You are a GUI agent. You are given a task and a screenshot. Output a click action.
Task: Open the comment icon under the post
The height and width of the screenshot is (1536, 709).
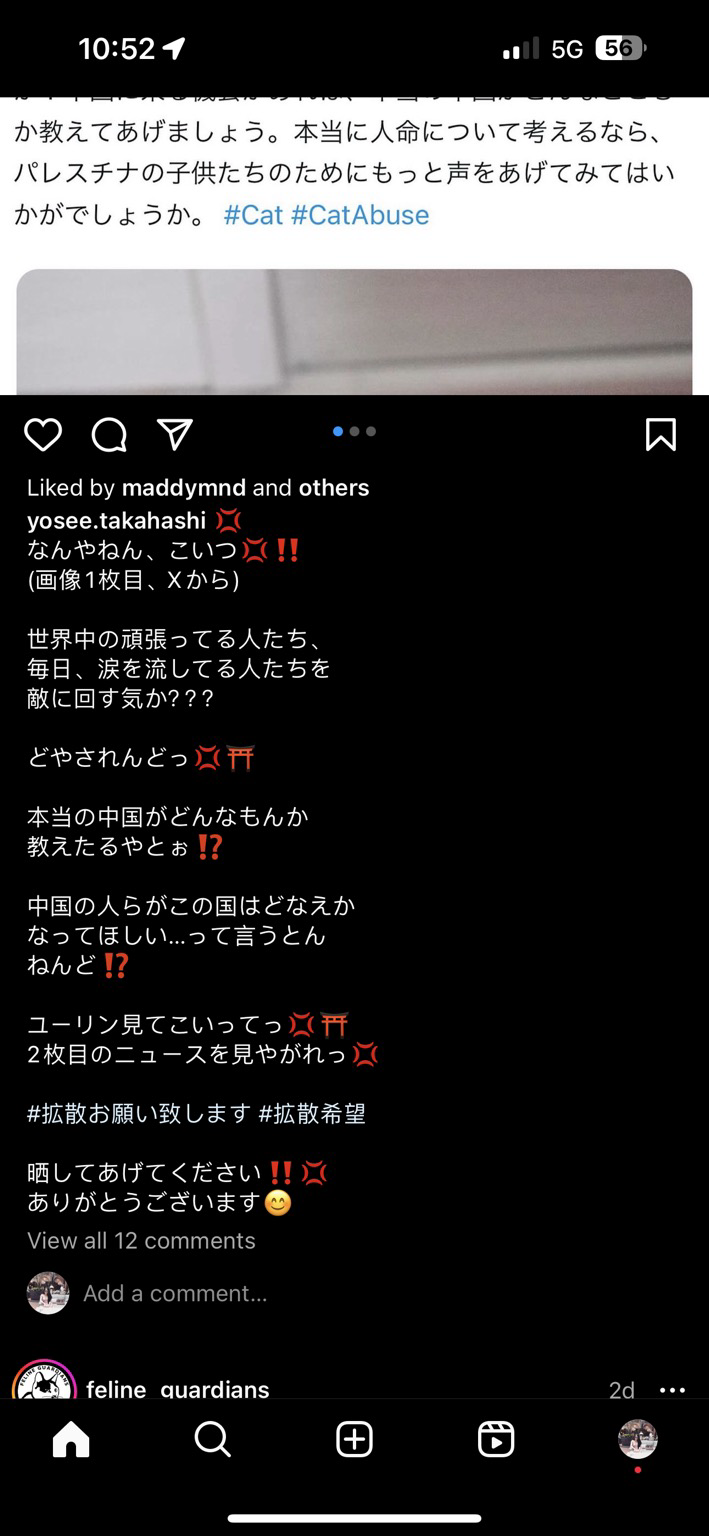pyautogui.click(x=109, y=435)
